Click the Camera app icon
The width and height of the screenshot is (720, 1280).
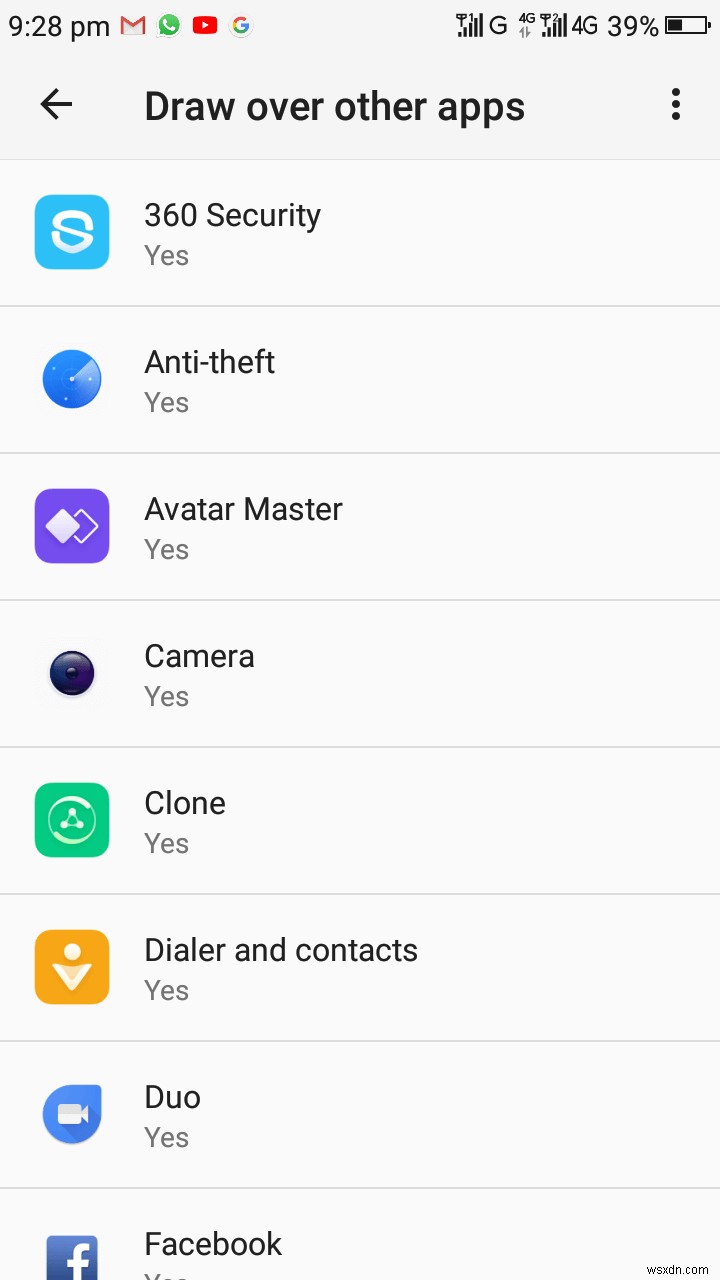(71, 673)
